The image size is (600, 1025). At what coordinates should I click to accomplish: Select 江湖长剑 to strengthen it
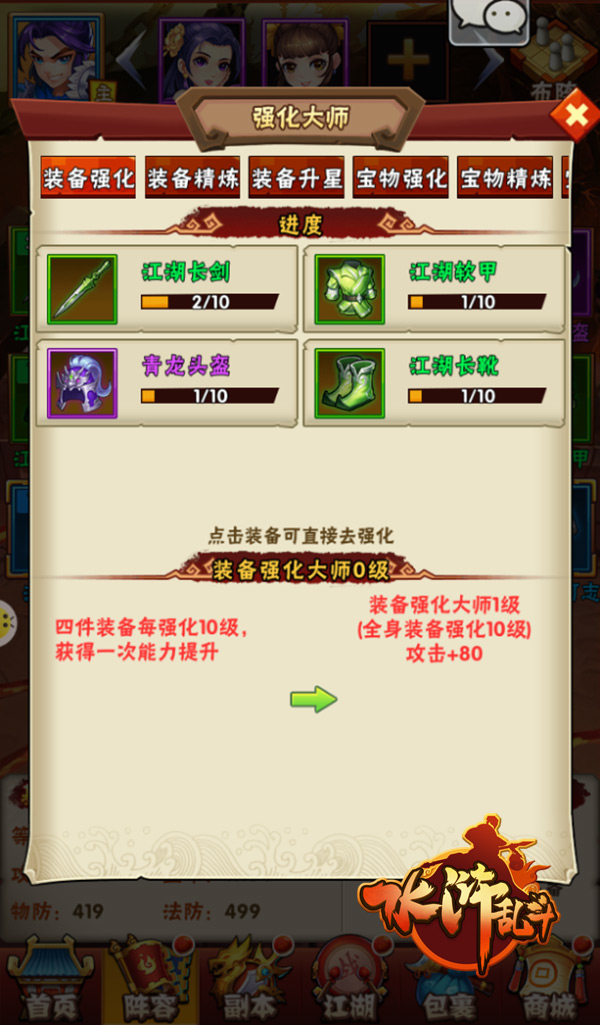coord(167,289)
